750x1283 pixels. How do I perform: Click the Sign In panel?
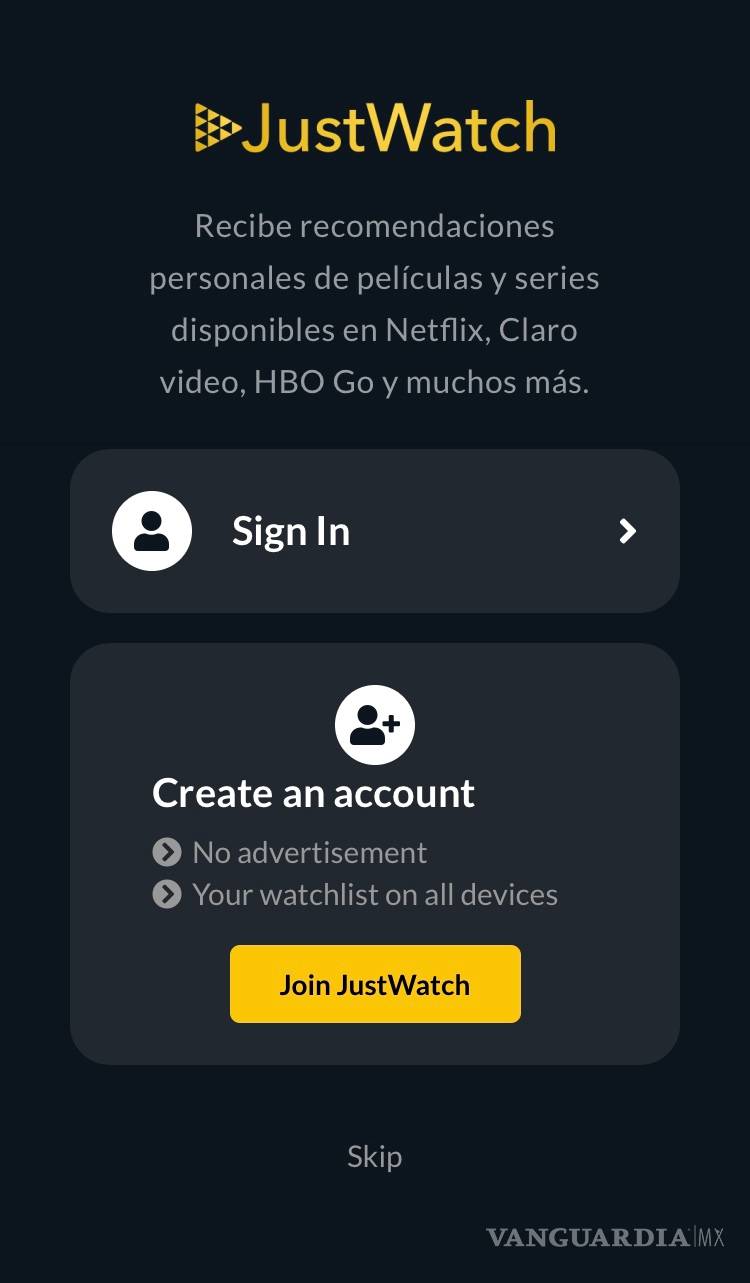pyautogui.click(x=374, y=530)
